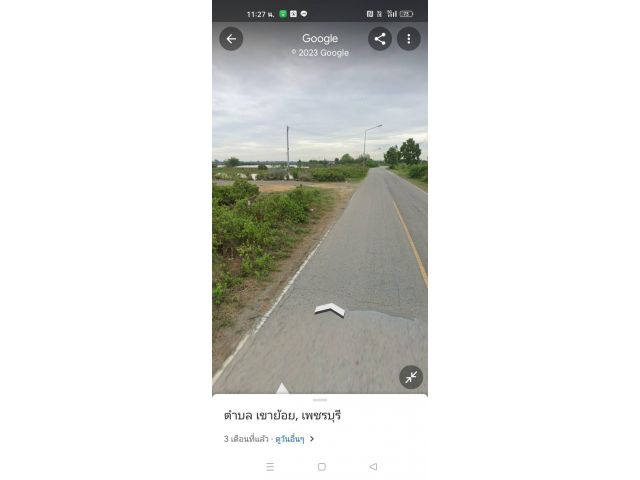Go back from Street View
640x480 pixels.
point(231,39)
